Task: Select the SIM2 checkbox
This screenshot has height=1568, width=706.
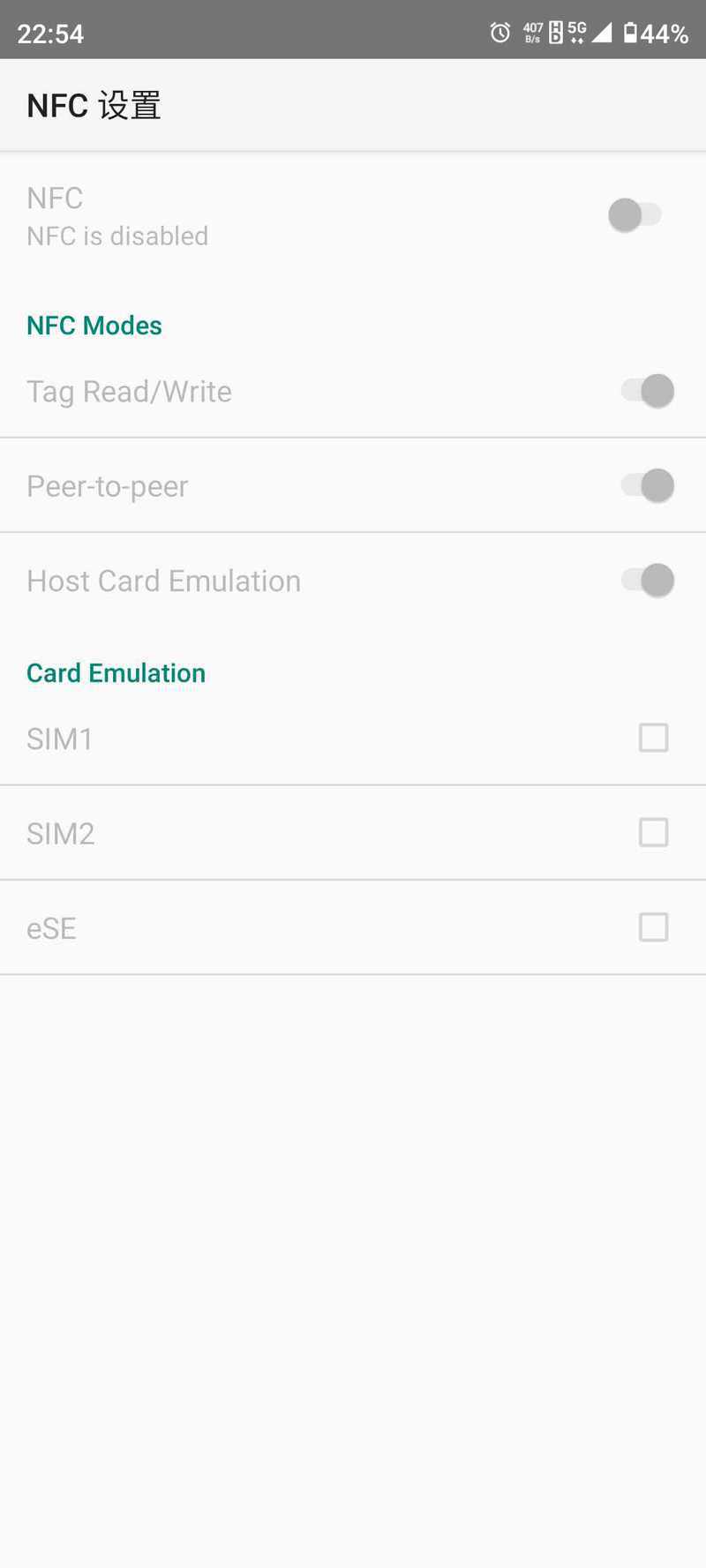Action: 654,832
